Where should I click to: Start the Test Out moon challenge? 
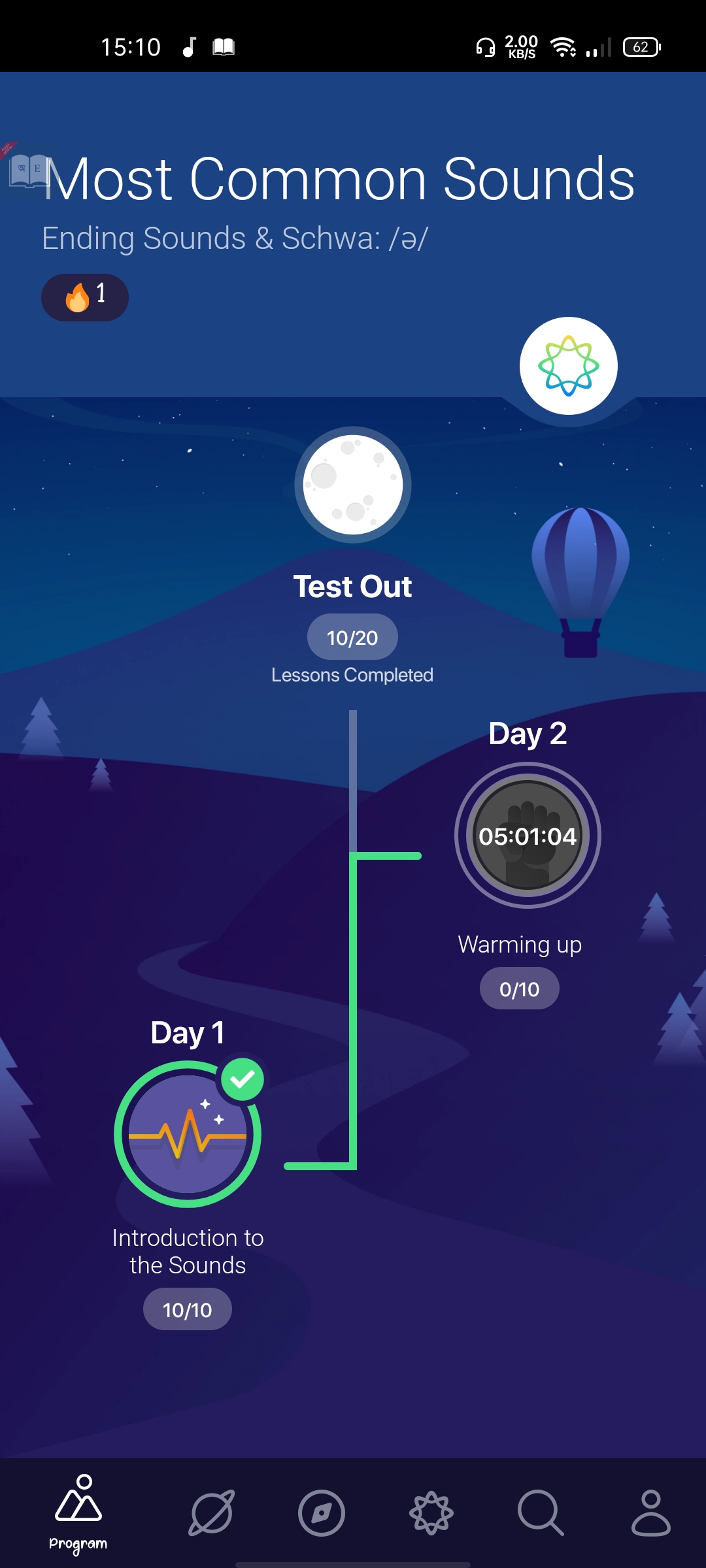point(352,485)
